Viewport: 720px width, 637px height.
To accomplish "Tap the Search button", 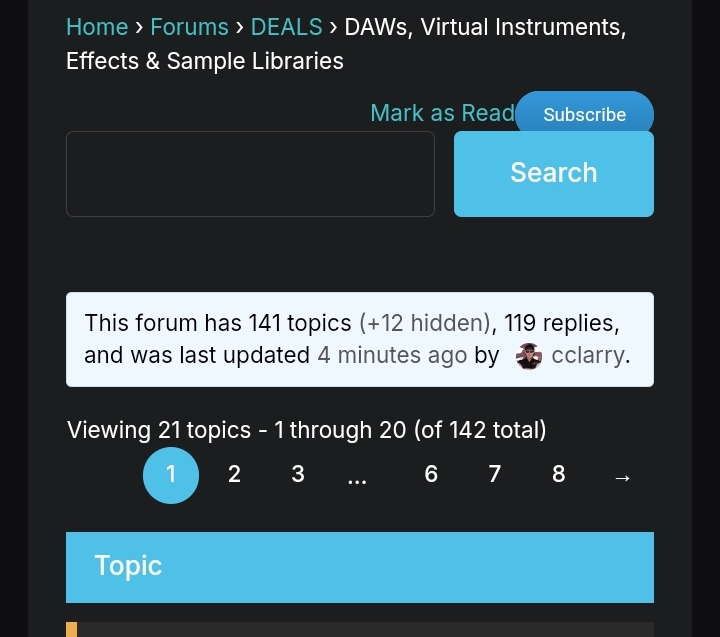I will (553, 174).
